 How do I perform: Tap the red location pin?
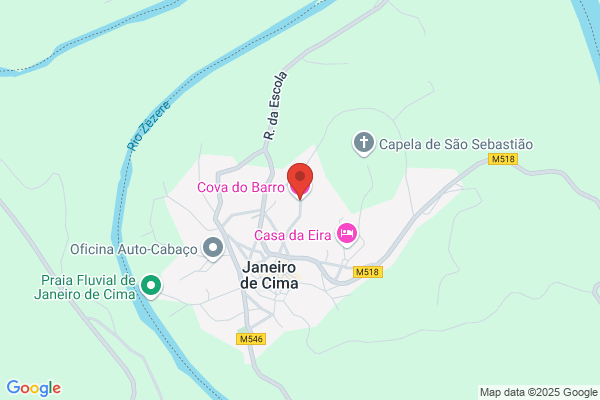pyautogui.click(x=300, y=180)
